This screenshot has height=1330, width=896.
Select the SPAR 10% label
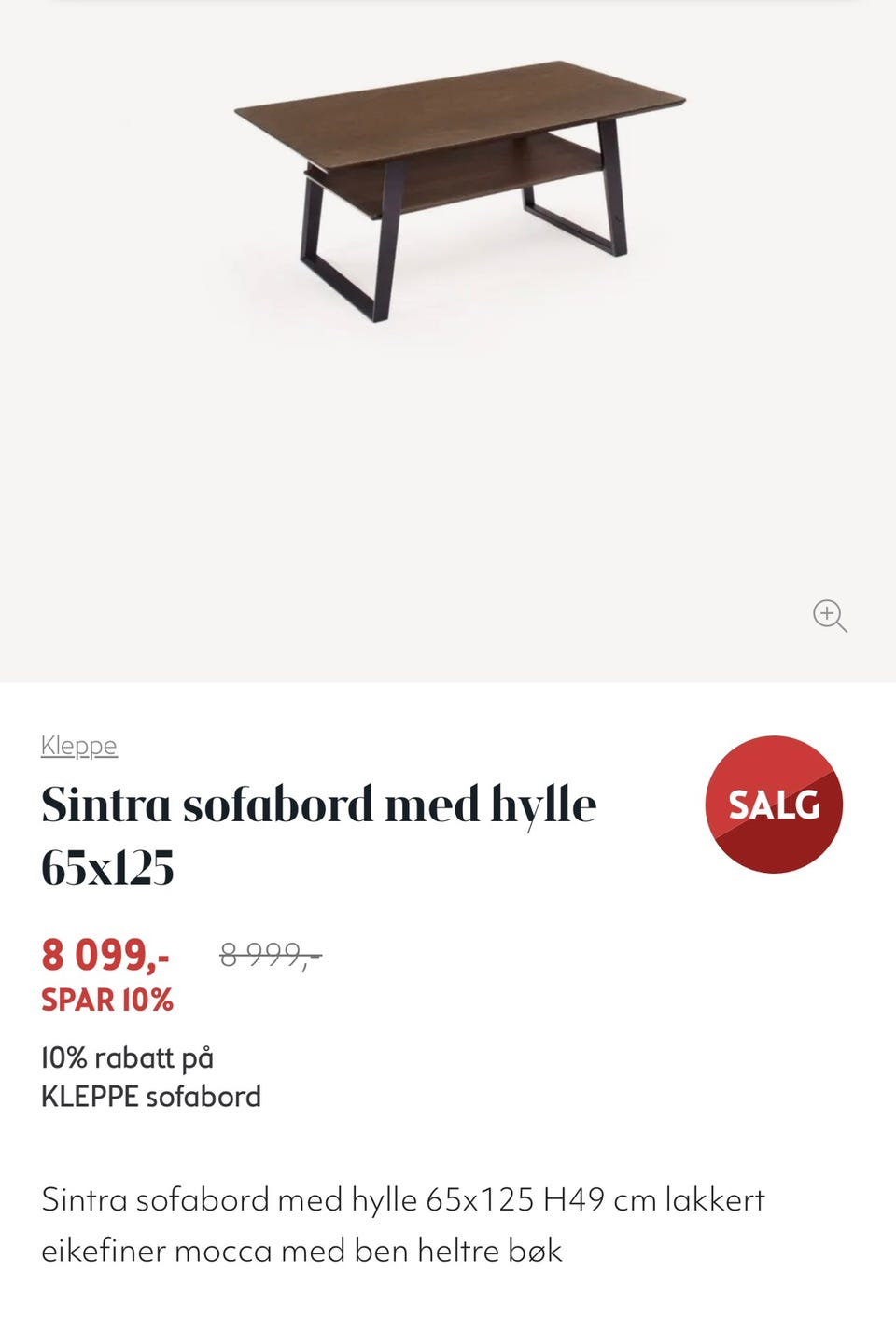coord(106,1001)
